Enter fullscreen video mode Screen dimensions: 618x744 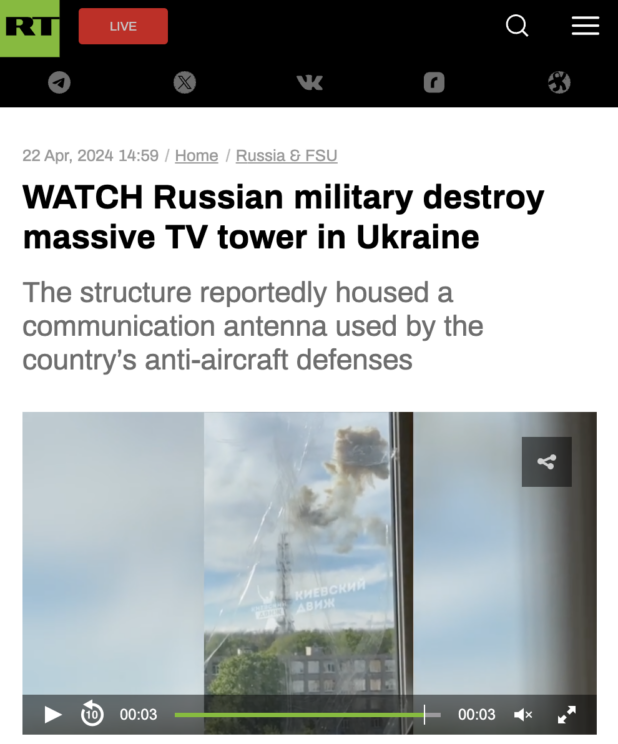(x=567, y=714)
